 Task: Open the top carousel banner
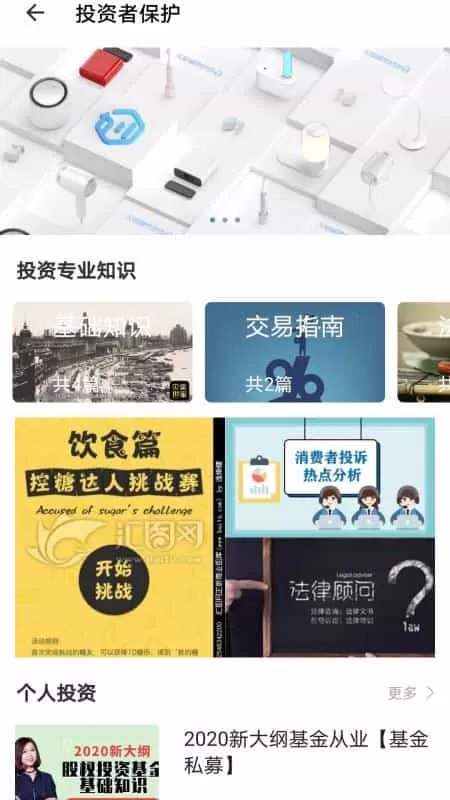point(225,141)
